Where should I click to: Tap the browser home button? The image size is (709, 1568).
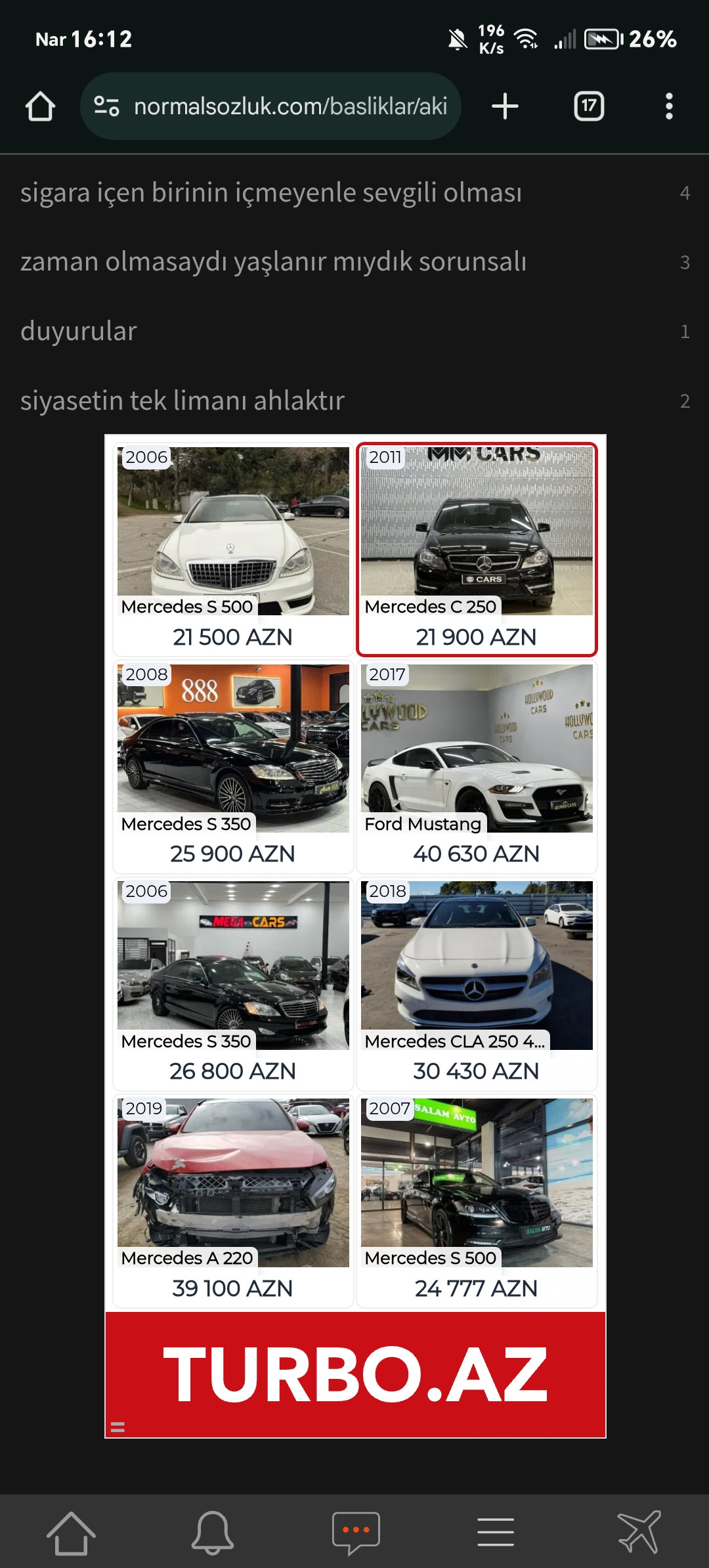(40, 106)
